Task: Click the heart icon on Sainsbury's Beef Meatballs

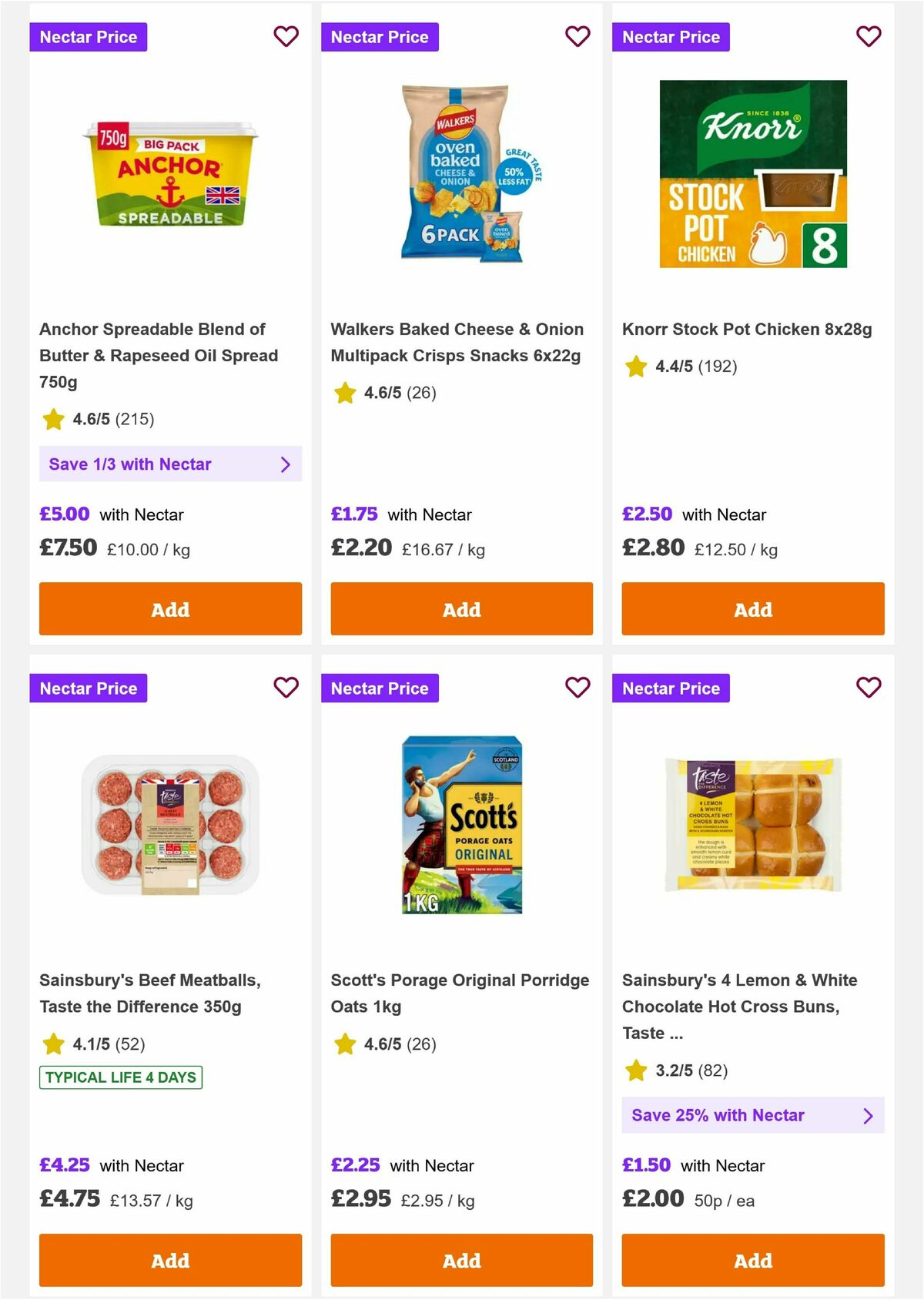Action: (286, 688)
